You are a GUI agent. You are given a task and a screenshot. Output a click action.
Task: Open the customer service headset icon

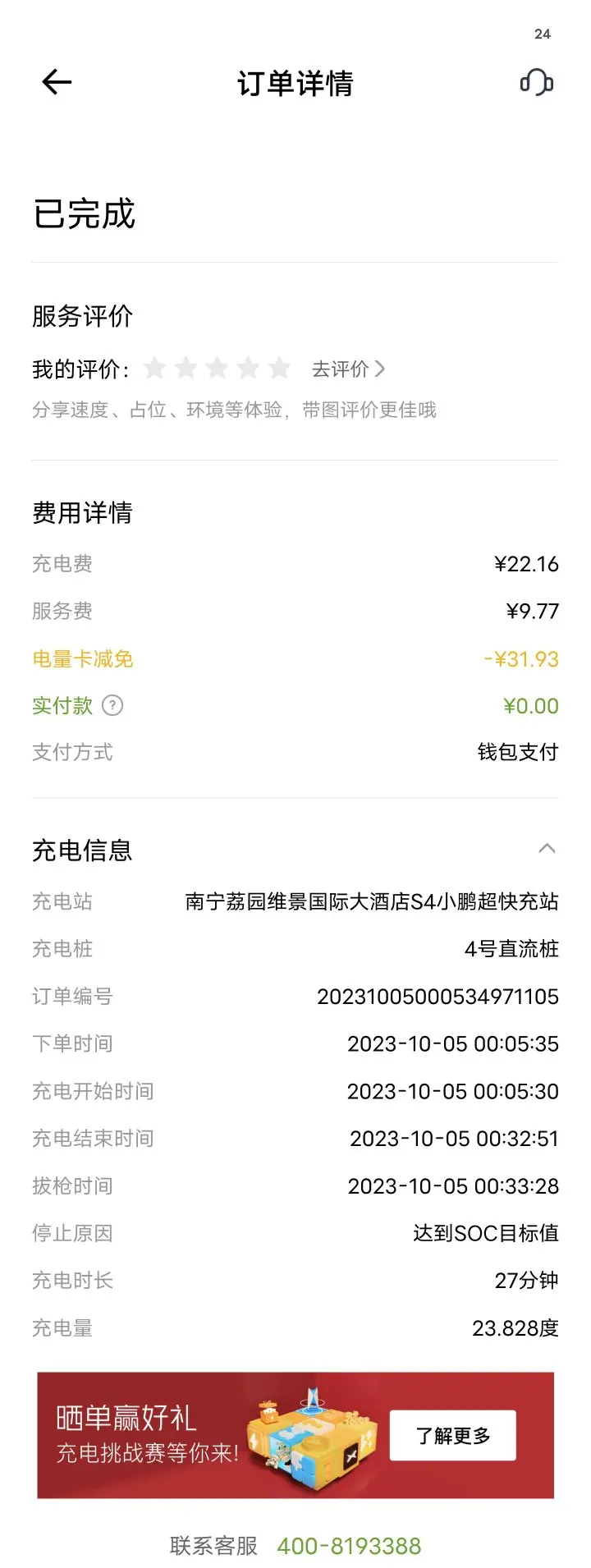click(537, 82)
